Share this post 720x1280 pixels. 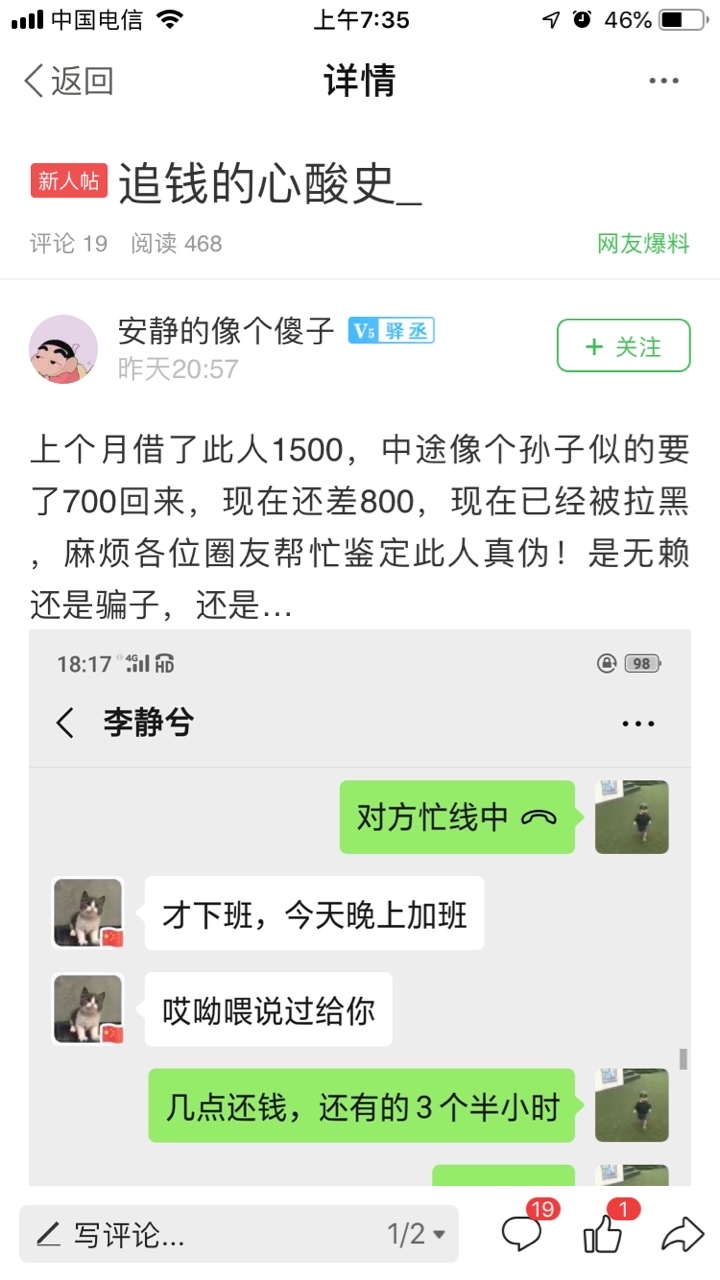682,1234
